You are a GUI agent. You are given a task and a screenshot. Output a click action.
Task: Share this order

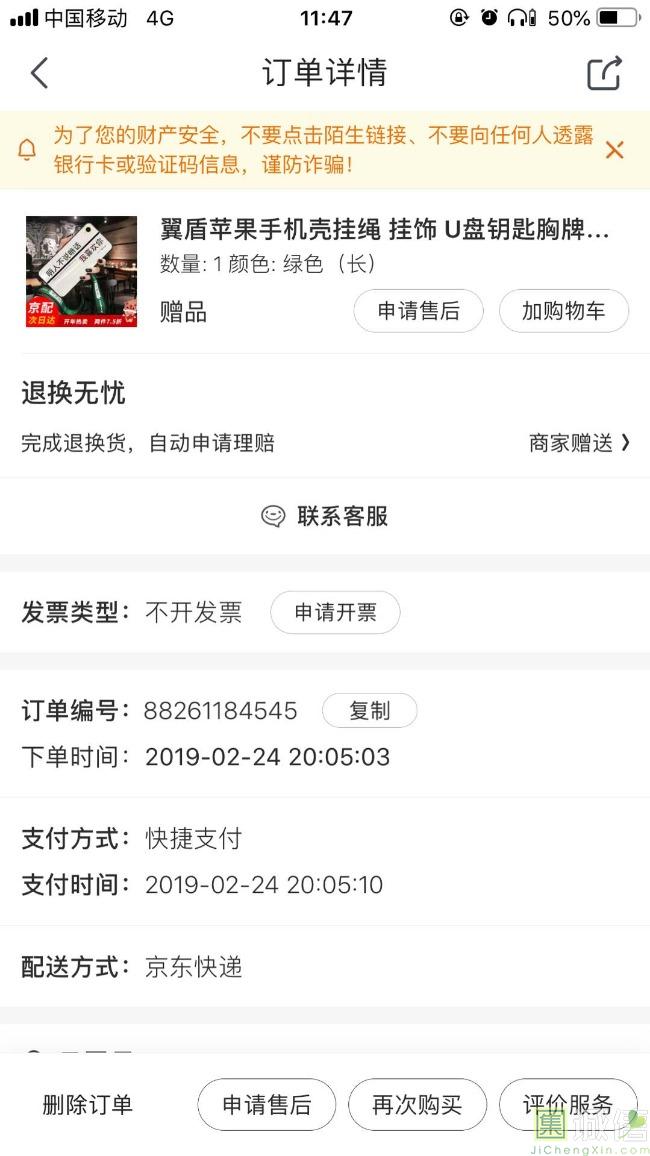[x=604, y=73]
